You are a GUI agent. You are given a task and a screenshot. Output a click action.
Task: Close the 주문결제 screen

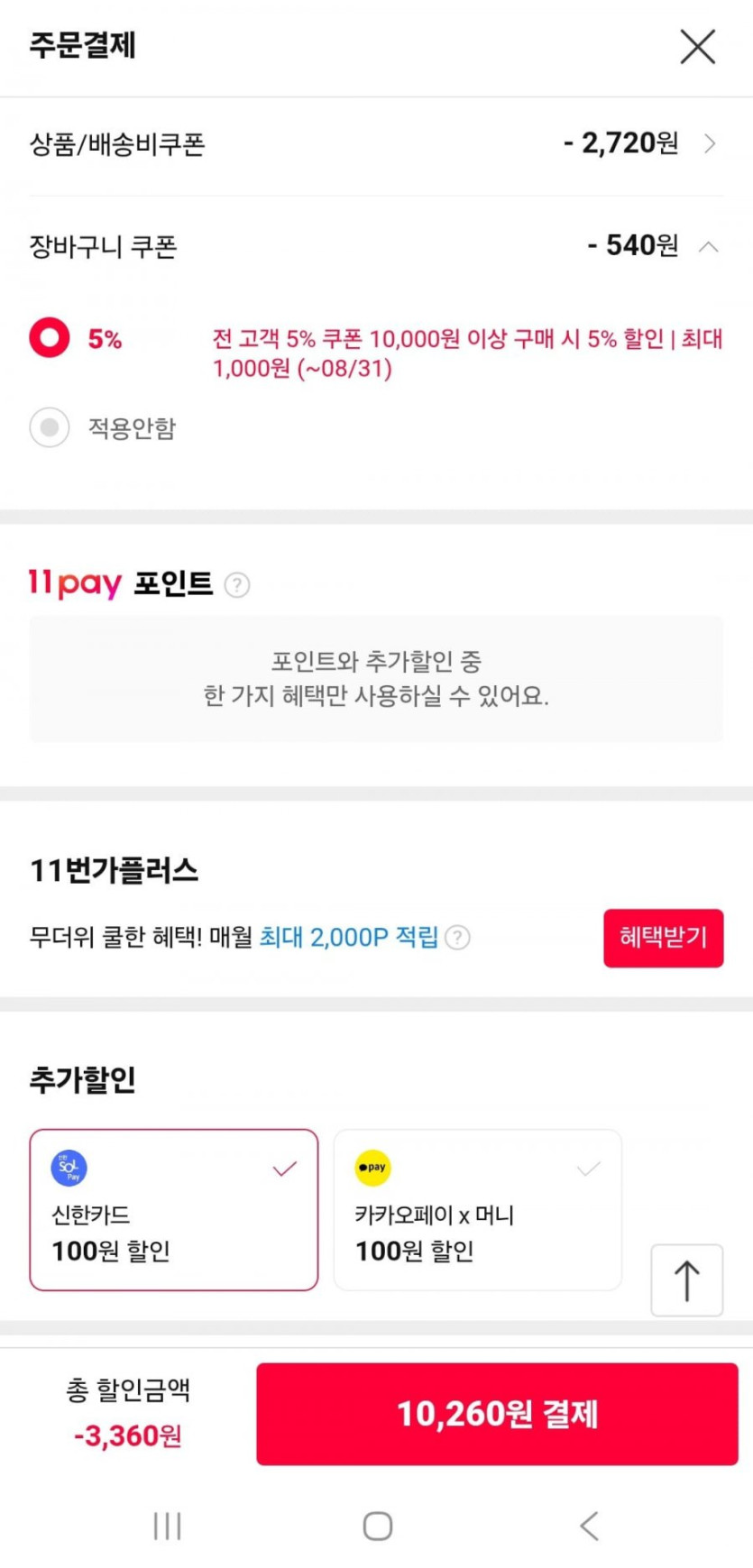(x=697, y=47)
